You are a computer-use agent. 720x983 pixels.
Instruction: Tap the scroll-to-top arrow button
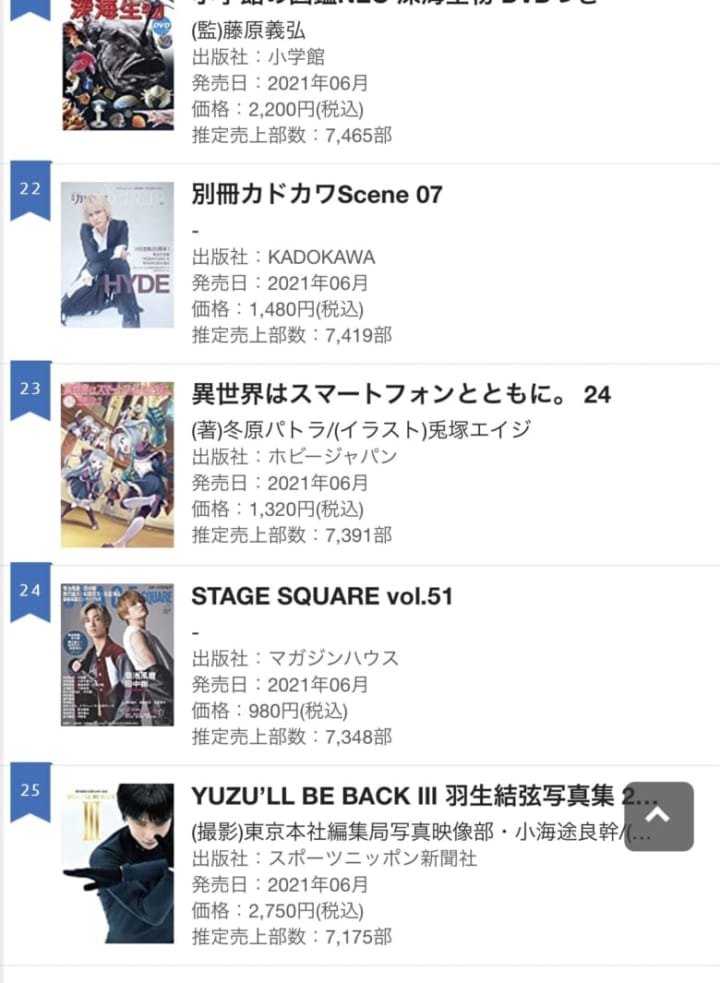pyautogui.click(x=658, y=816)
